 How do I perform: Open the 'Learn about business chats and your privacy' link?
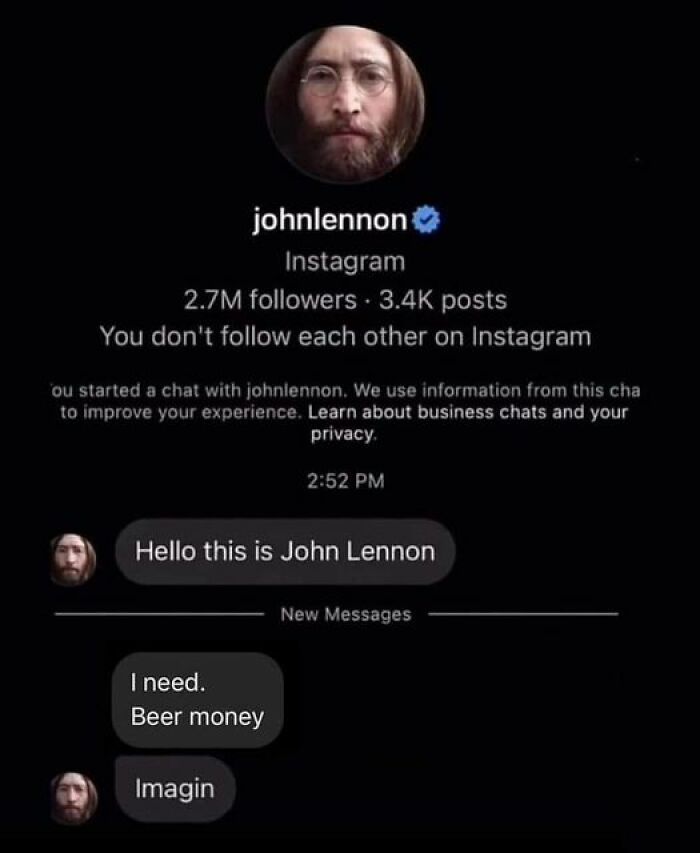click(468, 412)
